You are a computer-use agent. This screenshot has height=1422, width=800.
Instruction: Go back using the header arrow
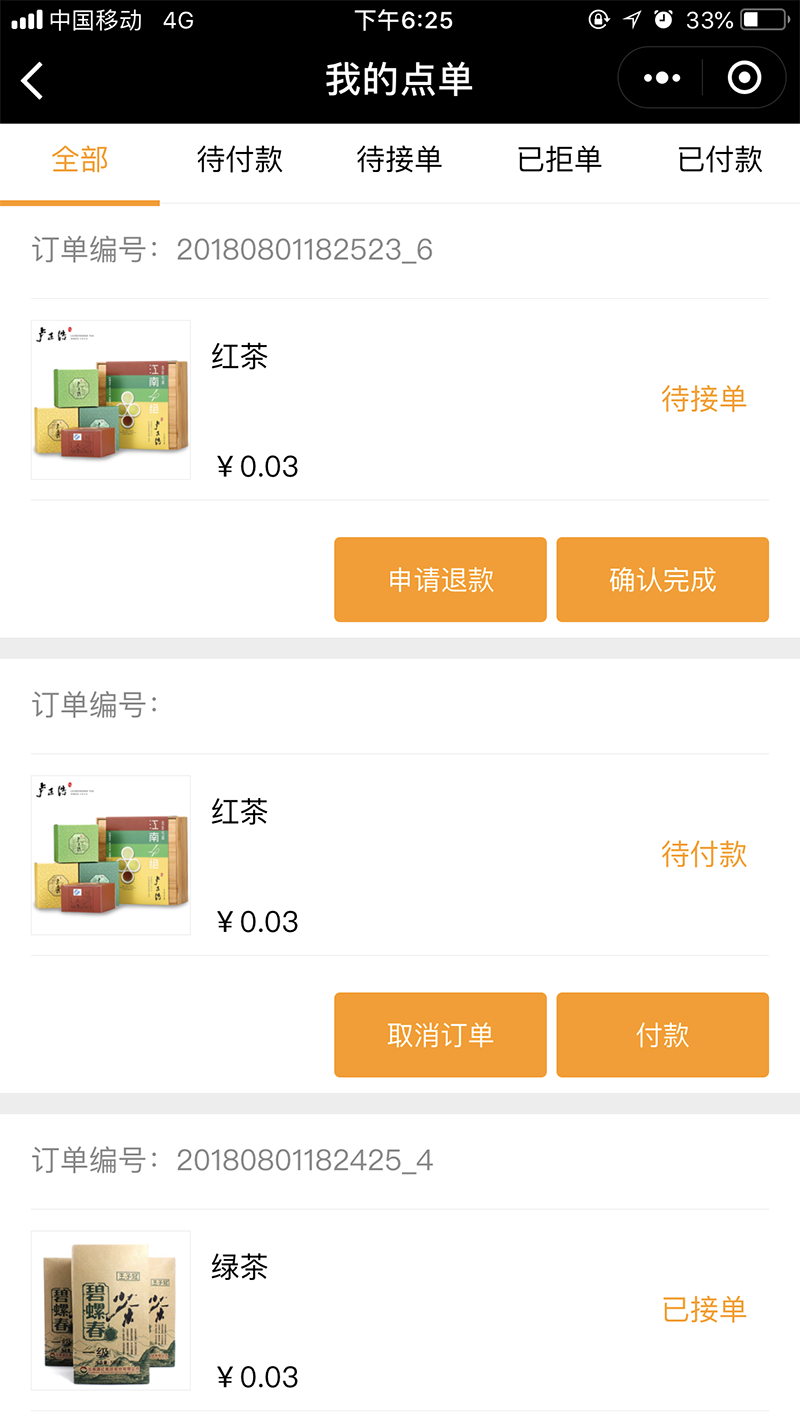pos(33,80)
